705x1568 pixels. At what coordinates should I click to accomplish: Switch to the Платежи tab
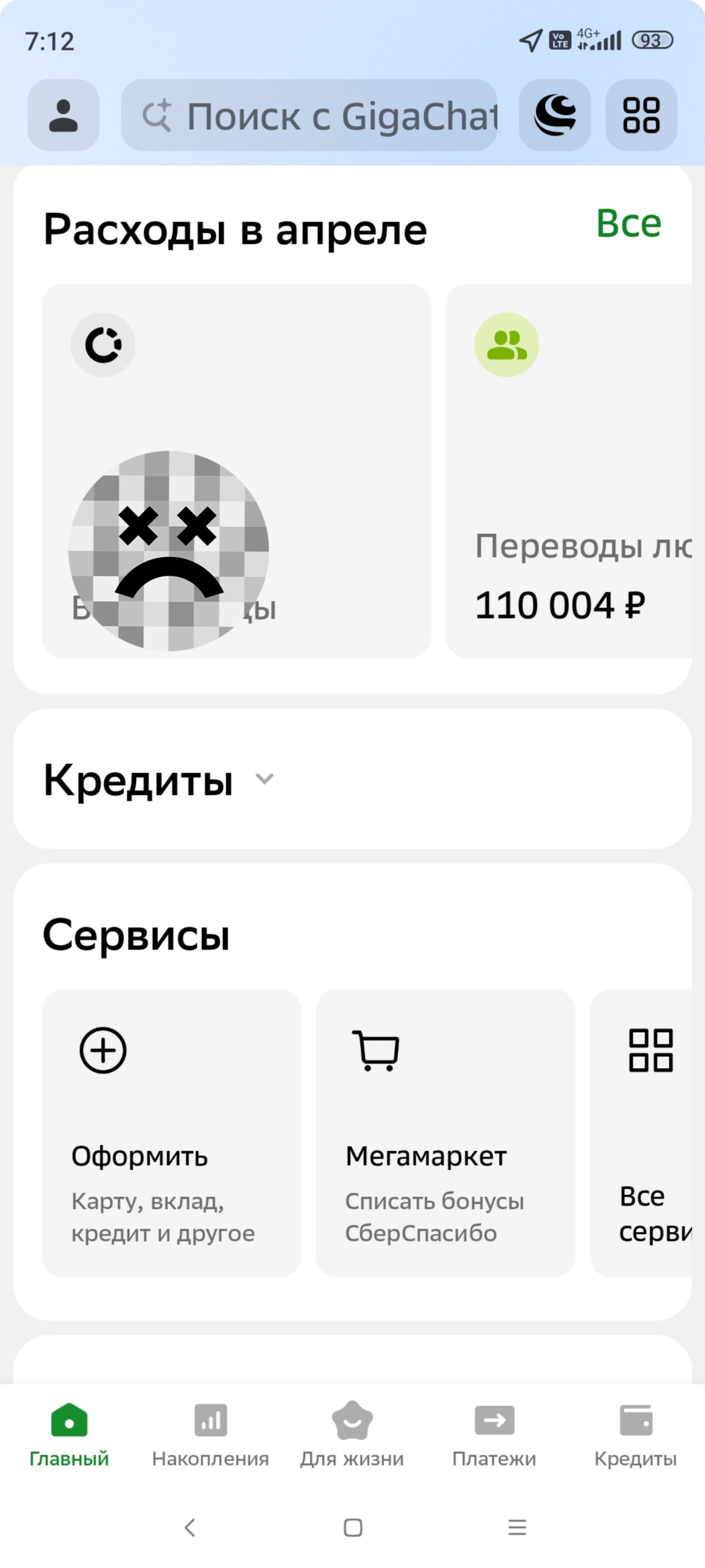[493, 1434]
